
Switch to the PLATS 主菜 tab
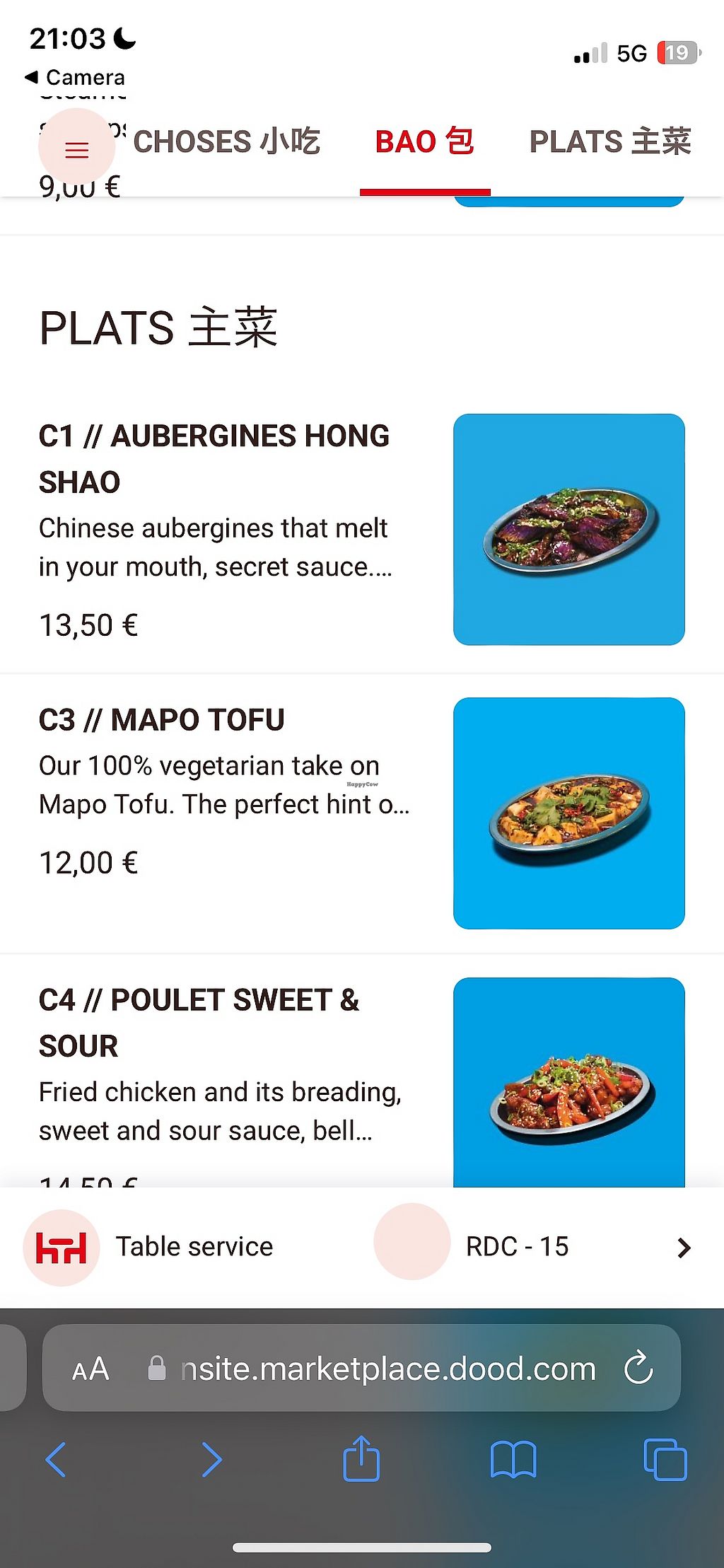coord(609,141)
